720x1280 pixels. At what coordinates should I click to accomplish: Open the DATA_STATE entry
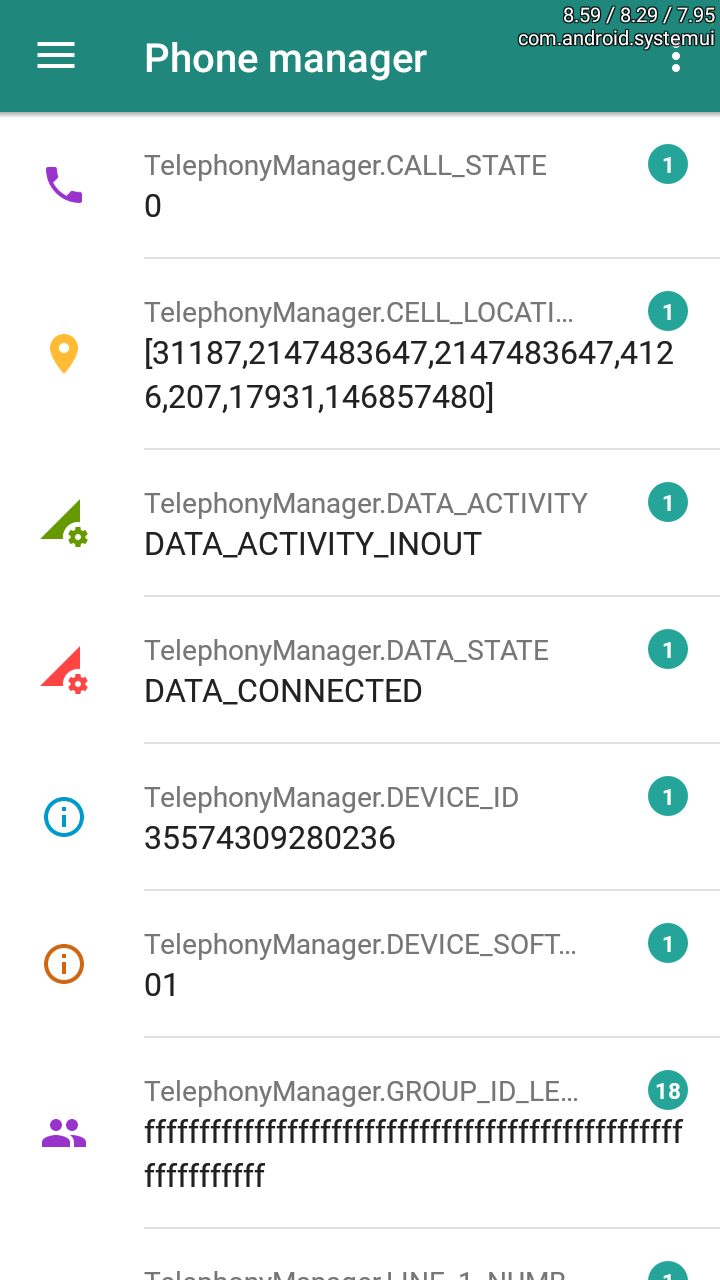click(x=360, y=670)
